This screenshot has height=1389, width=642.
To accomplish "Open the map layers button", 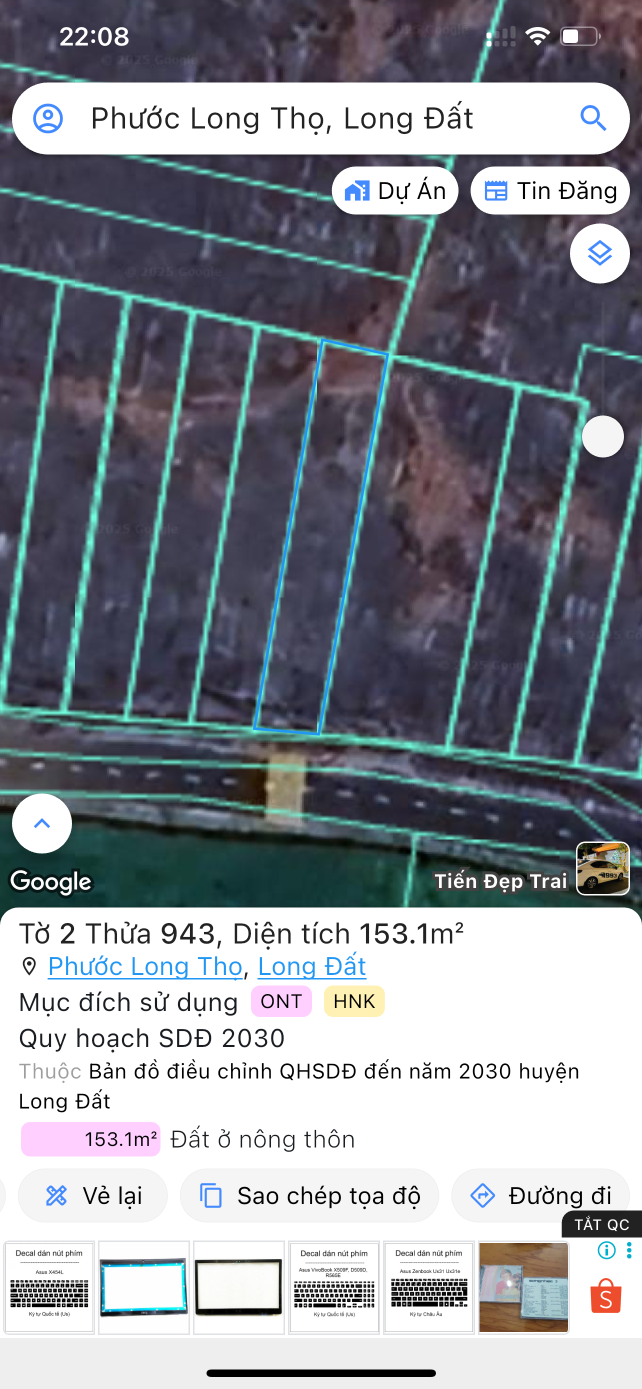I will (599, 253).
